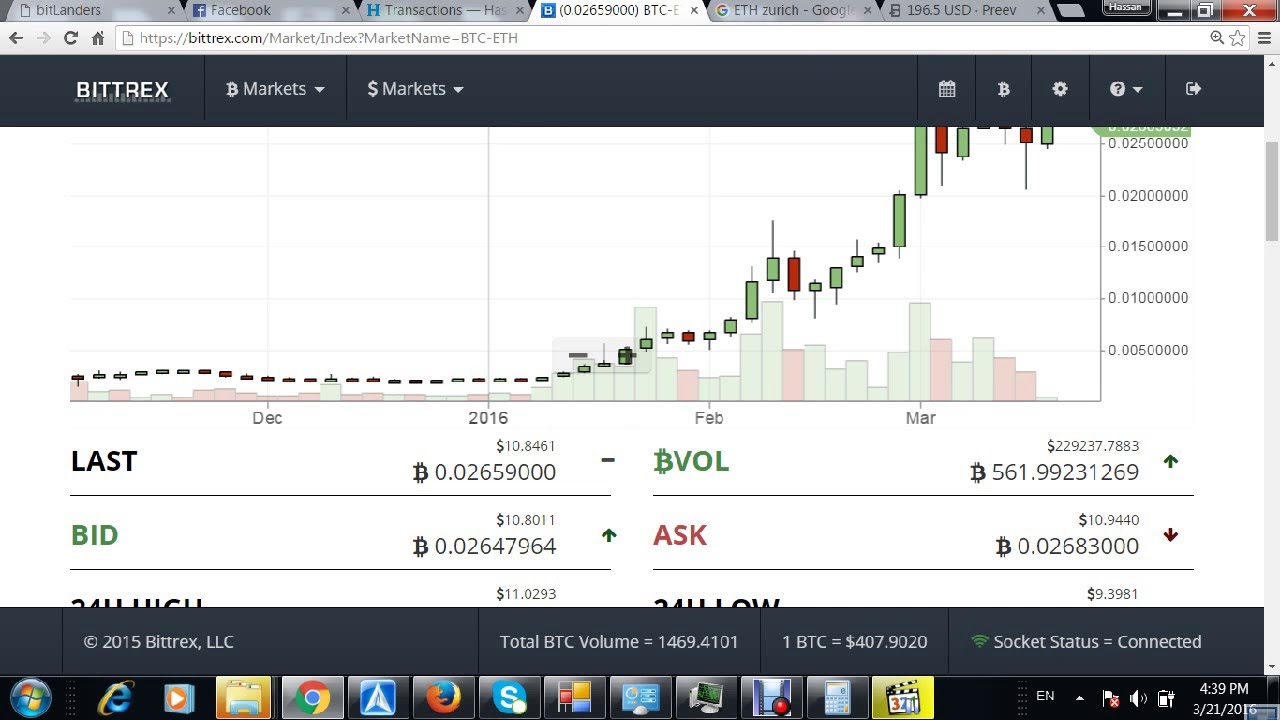Viewport: 1280px width, 720px height.
Task: Go back to the previous page
Action: 16,38
